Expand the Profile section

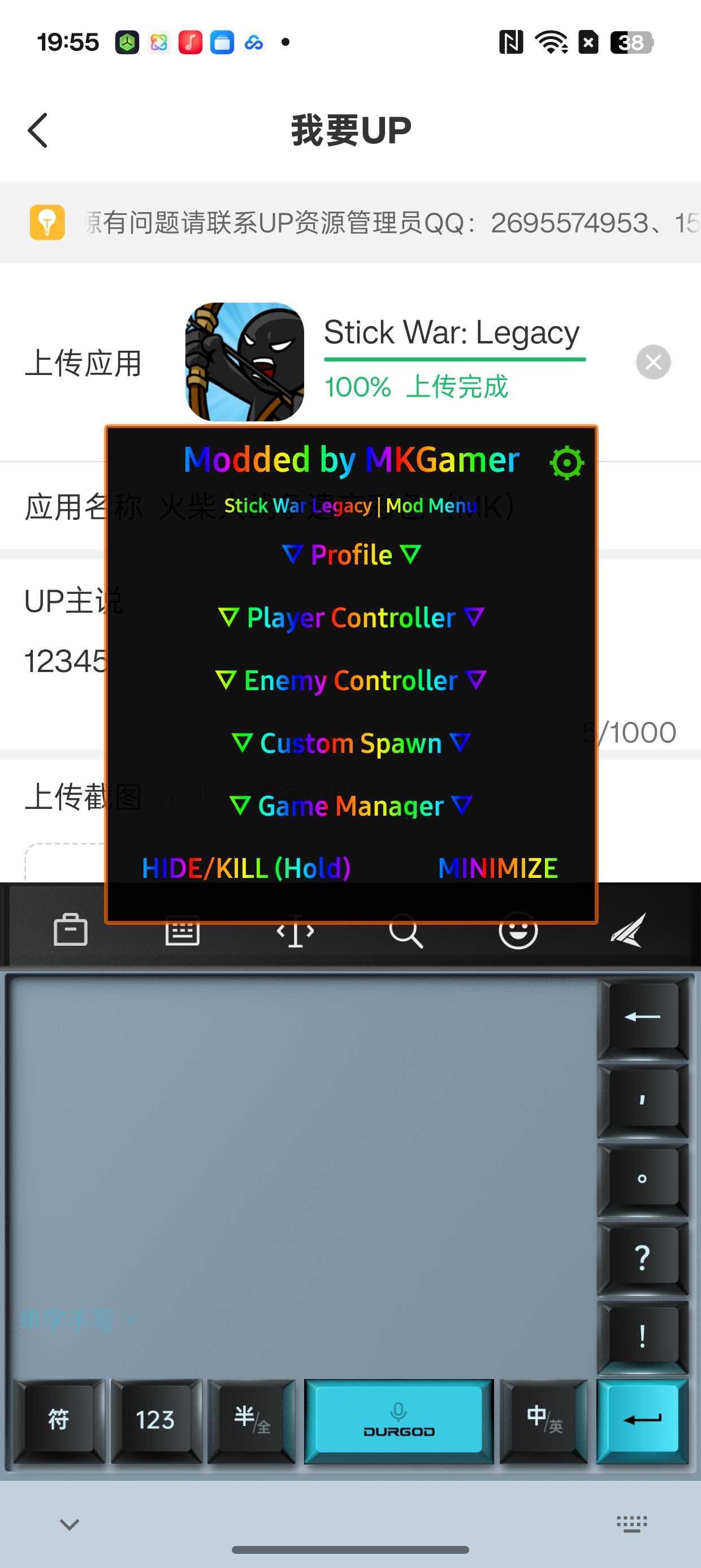tap(351, 555)
